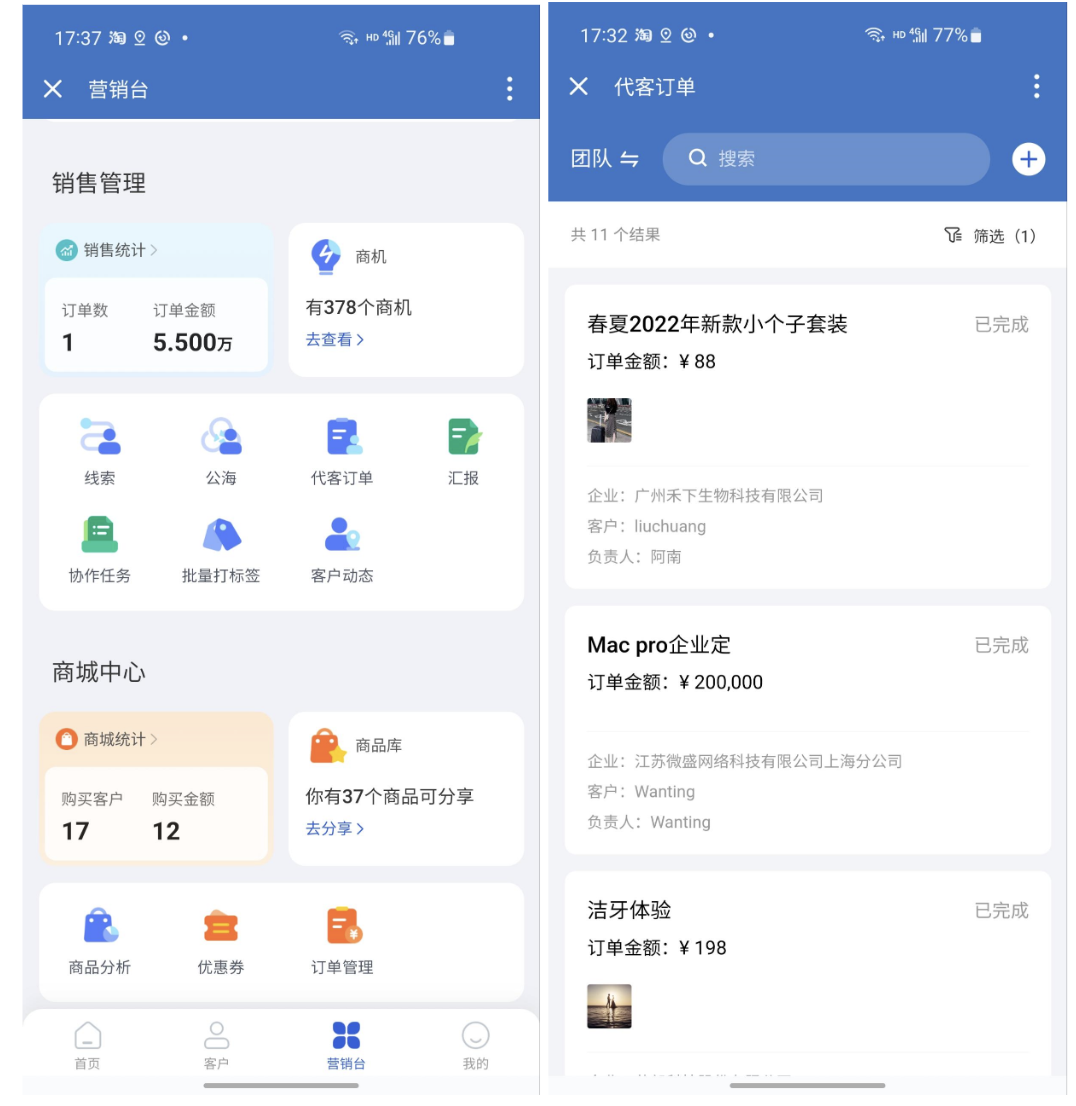Tap 去查看 link under 商机
Image resolution: width=1076 pixels, height=1106 pixels.
[x=334, y=340]
